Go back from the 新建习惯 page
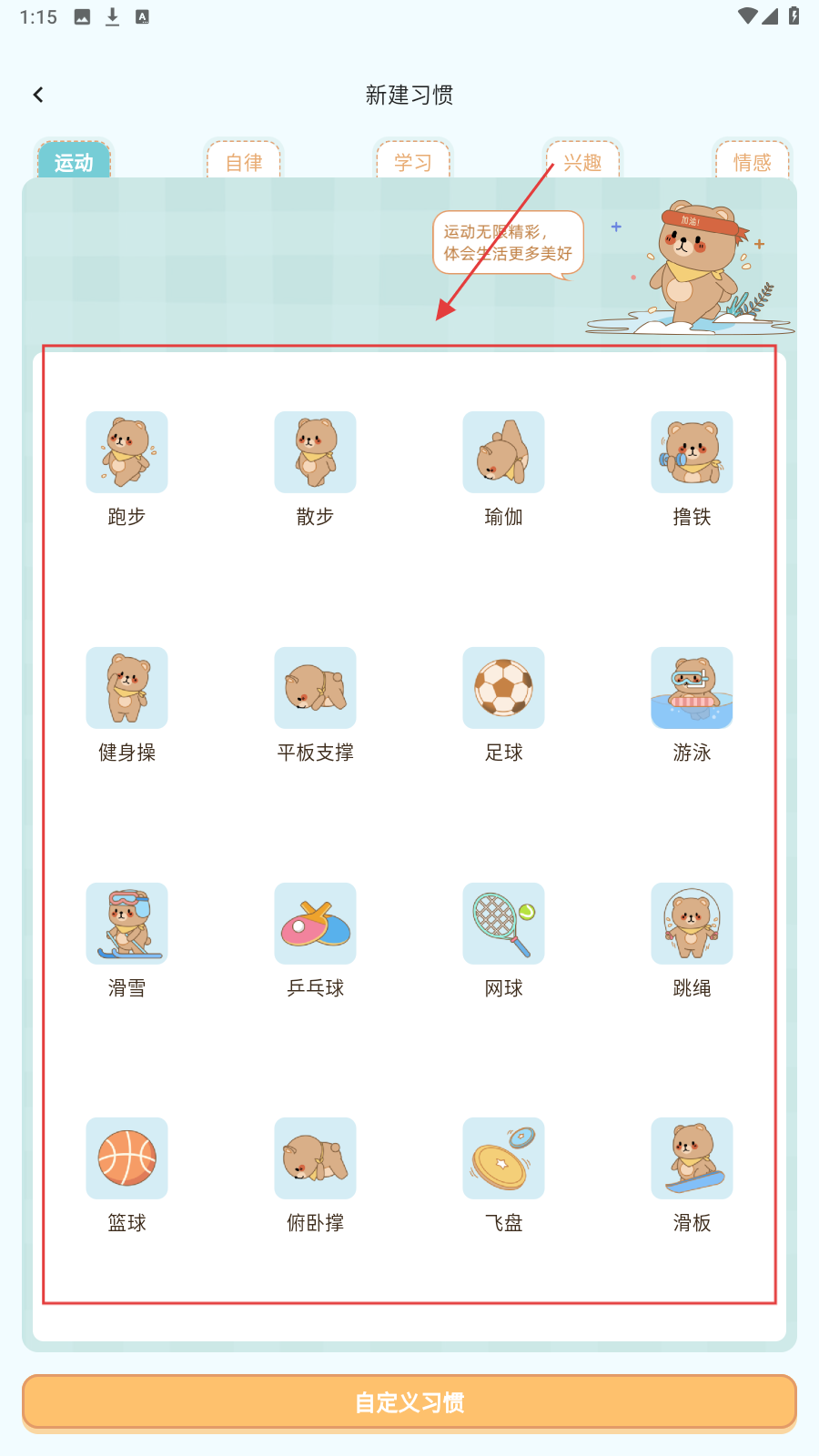 [38, 95]
